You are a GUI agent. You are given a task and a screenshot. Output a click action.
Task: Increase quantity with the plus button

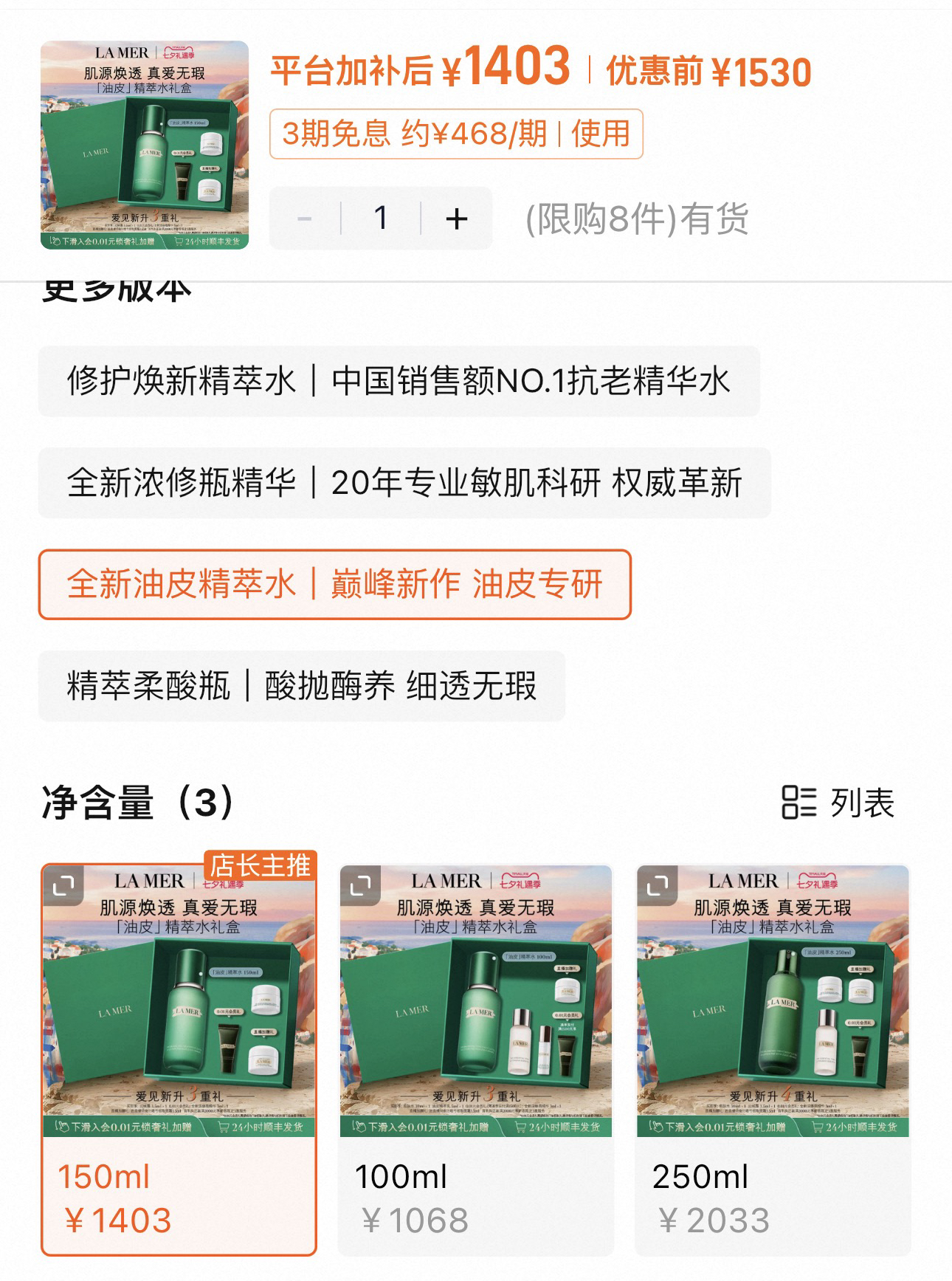click(x=457, y=218)
